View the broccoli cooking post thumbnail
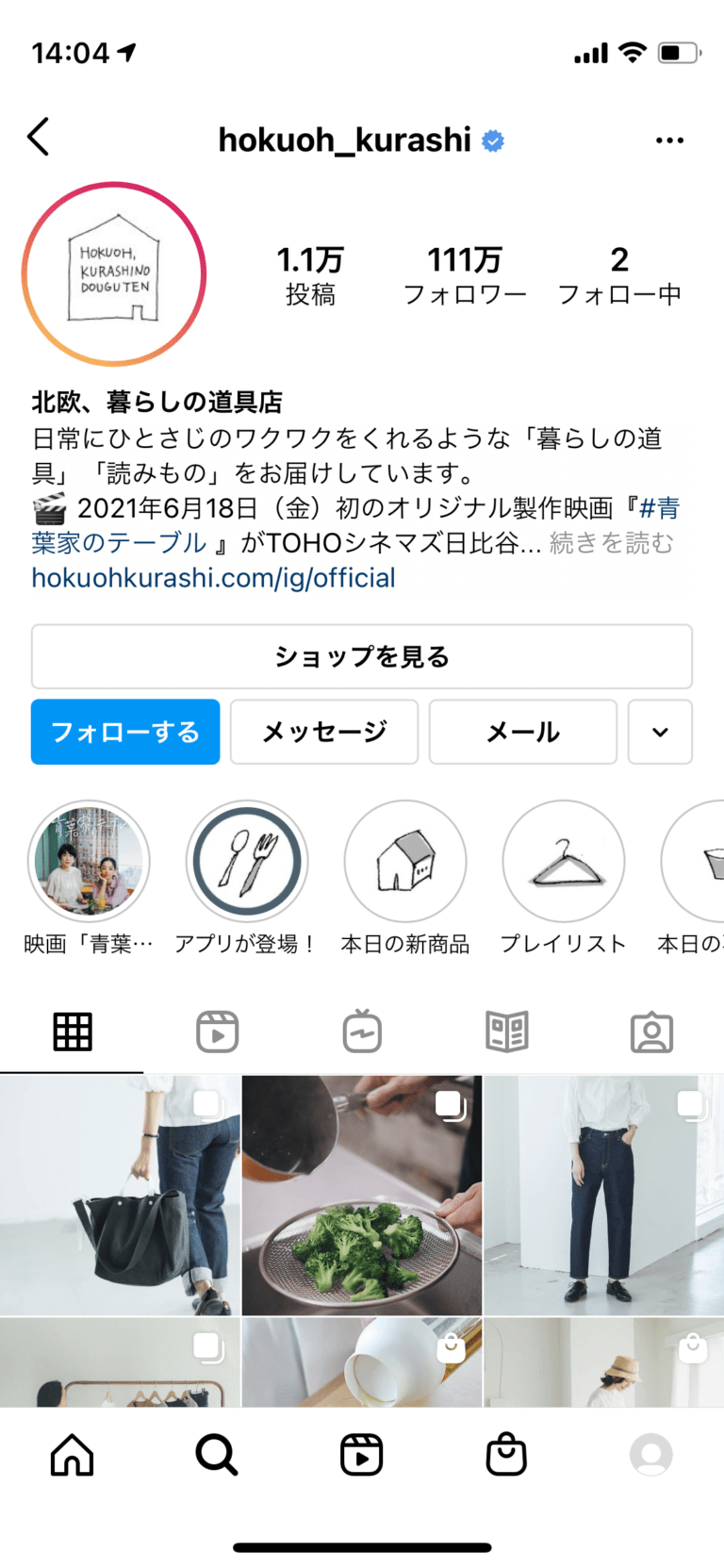This screenshot has width=724, height=1568. click(x=361, y=1194)
